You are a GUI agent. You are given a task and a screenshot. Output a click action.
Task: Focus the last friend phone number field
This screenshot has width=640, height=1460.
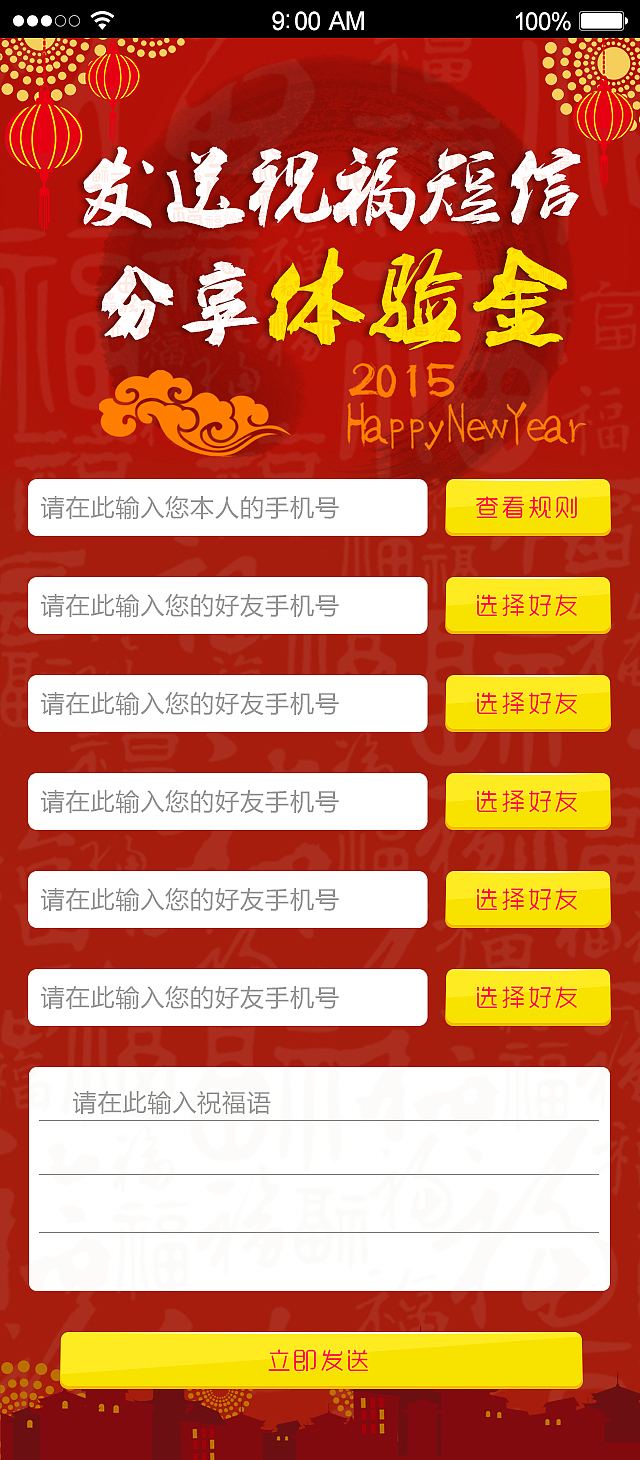[x=227, y=998]
